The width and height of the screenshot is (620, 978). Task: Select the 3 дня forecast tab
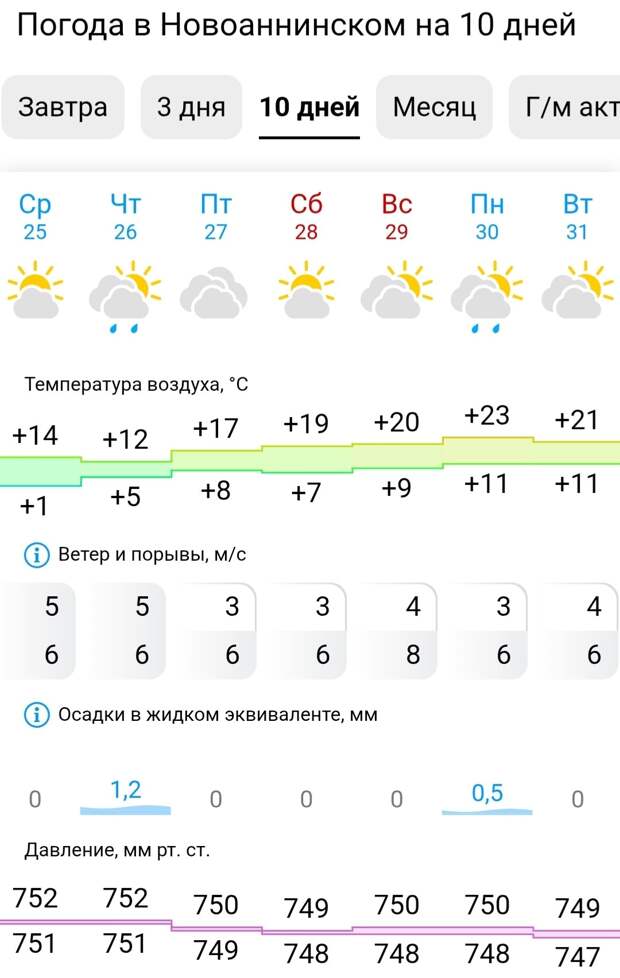(x=191, y=107)
